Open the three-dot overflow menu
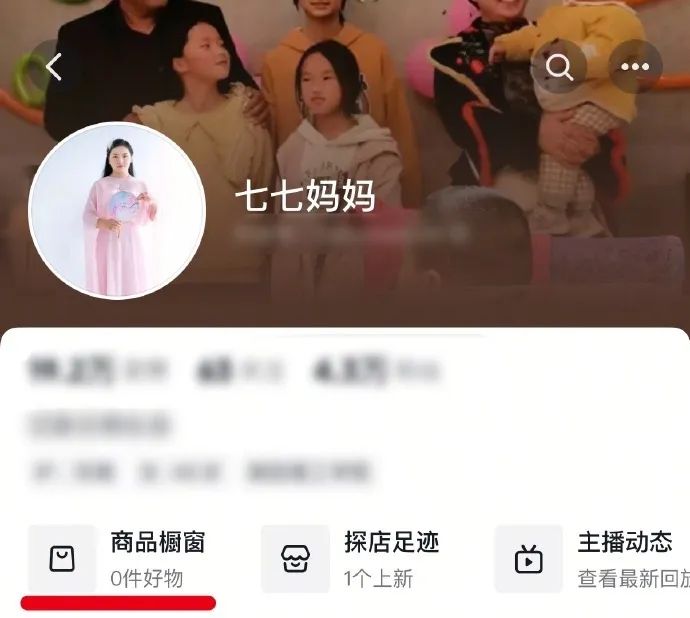690x618 pixels. (x=635, y=67)
